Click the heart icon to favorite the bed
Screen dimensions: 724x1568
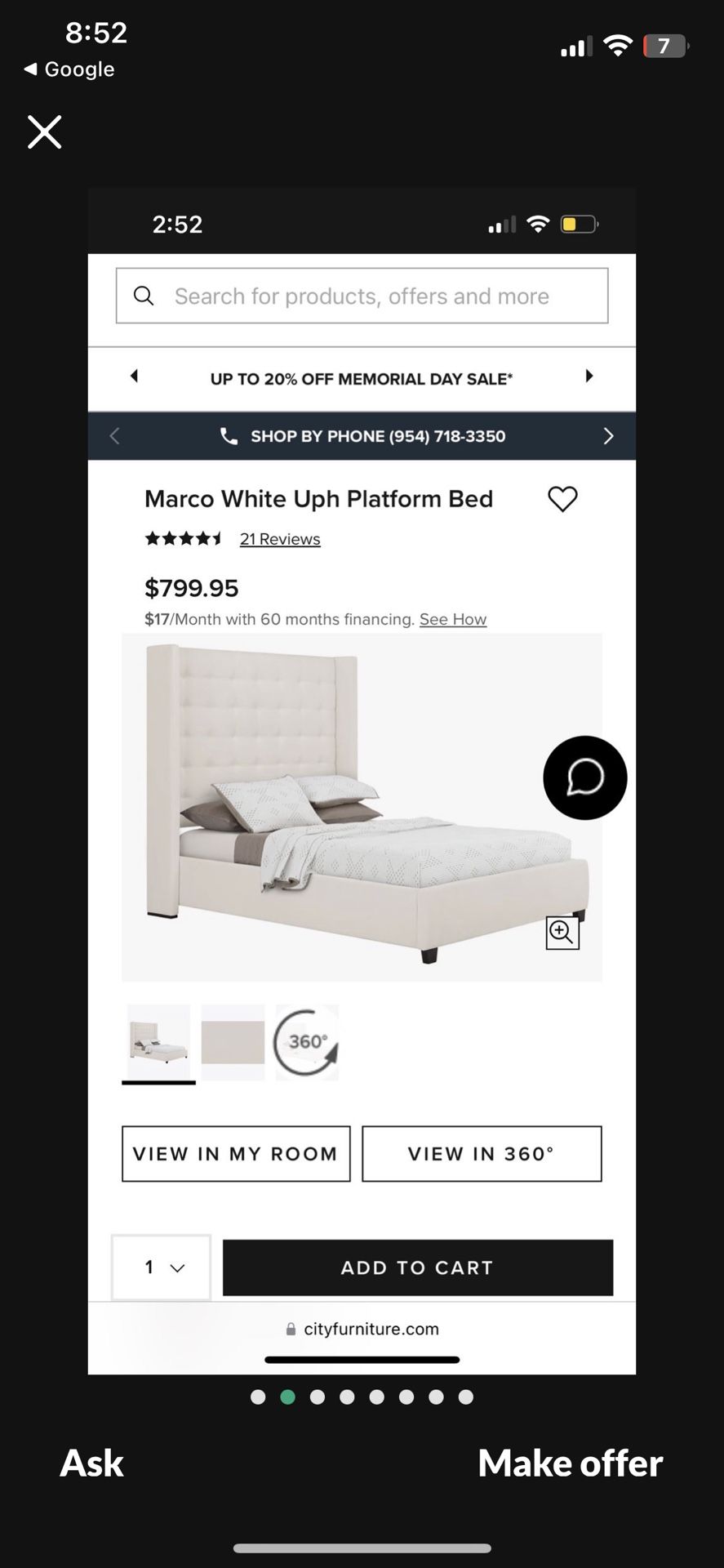point(562,499)
